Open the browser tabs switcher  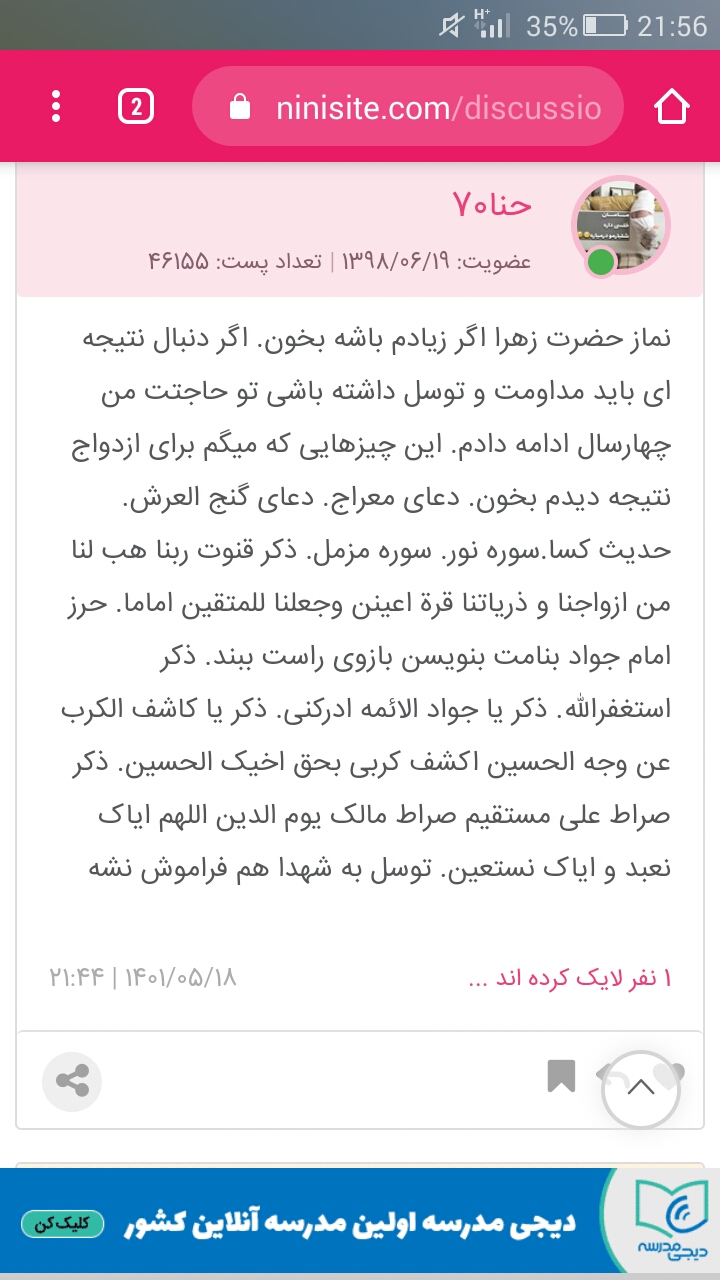pos(136,106)
